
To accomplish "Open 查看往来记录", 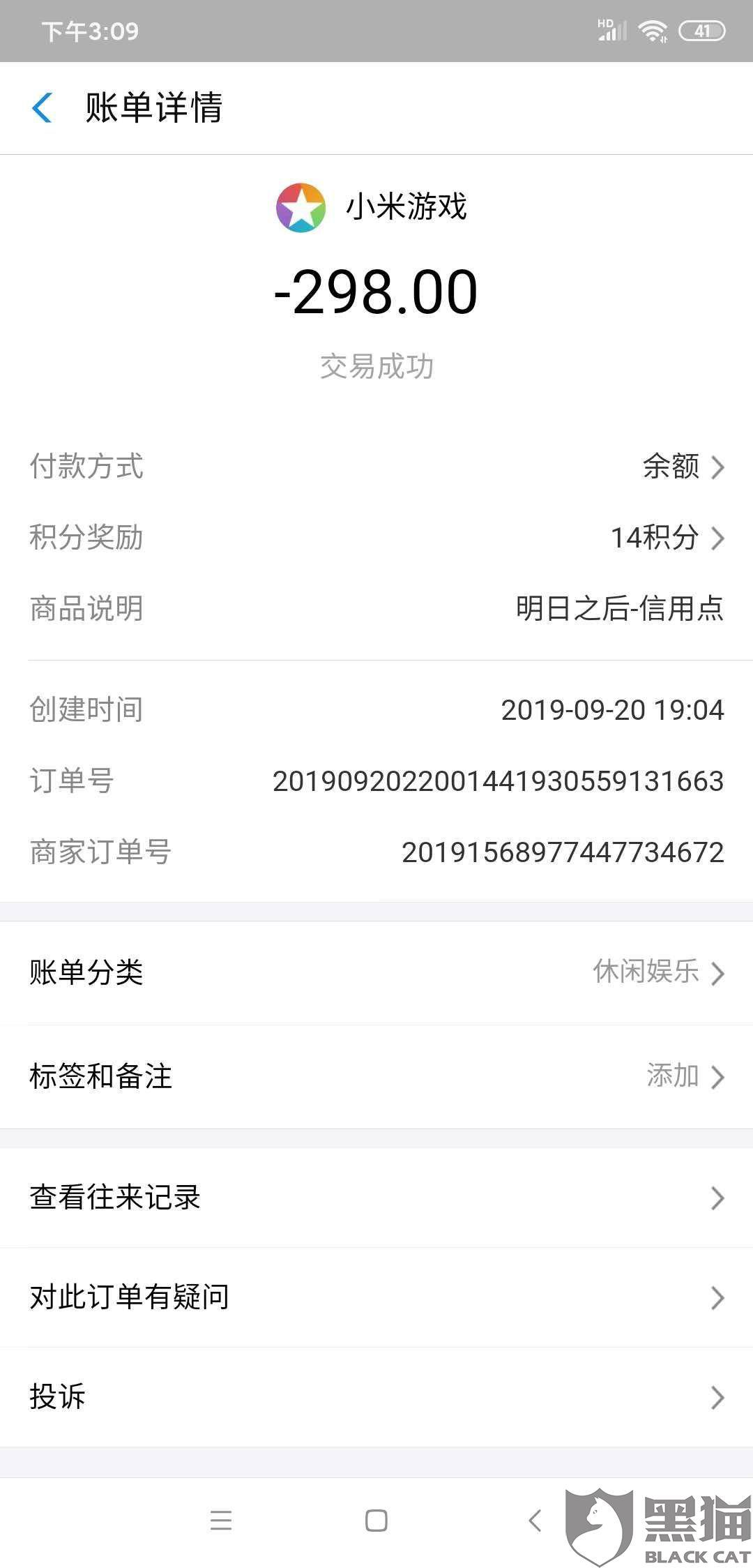I will pos(376,1198).
